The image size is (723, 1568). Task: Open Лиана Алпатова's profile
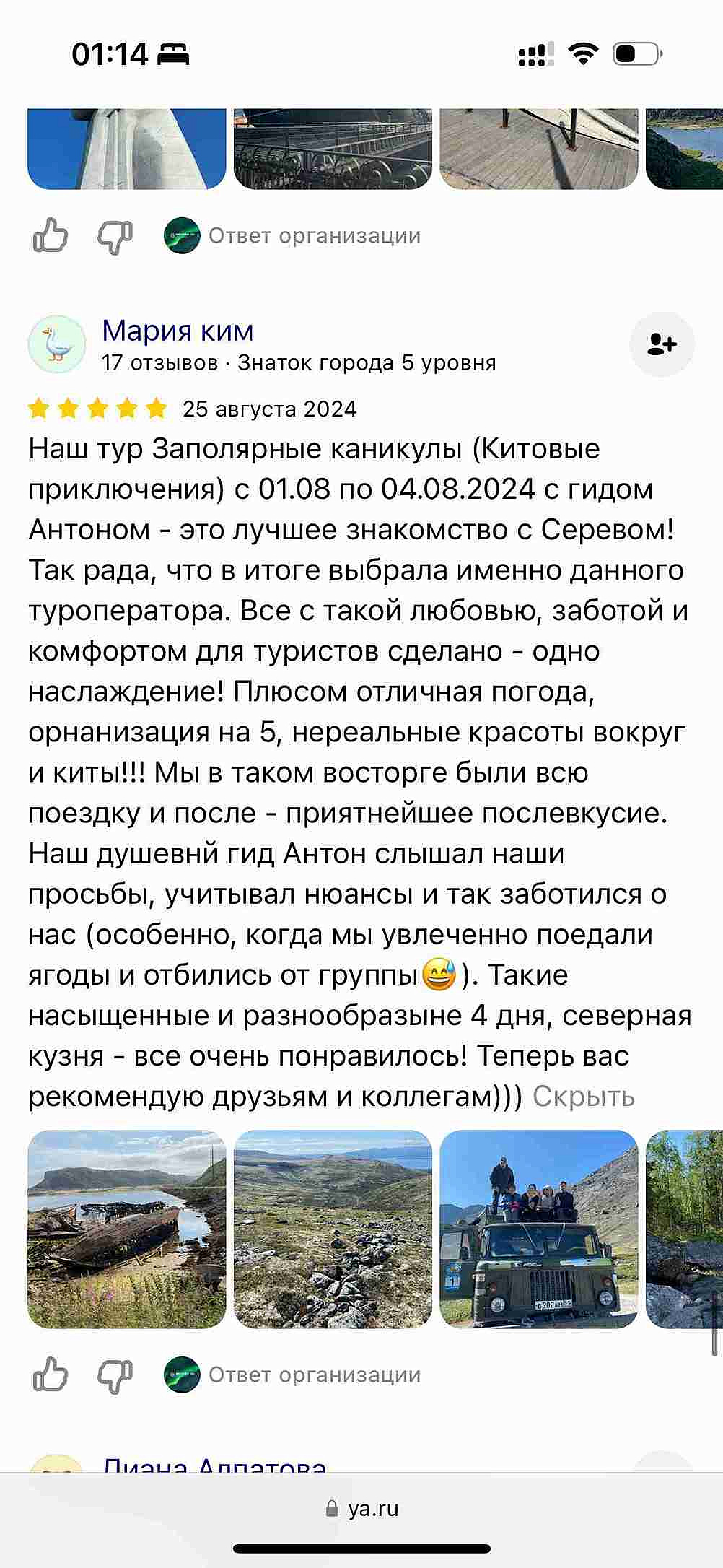click(214, 1465)
